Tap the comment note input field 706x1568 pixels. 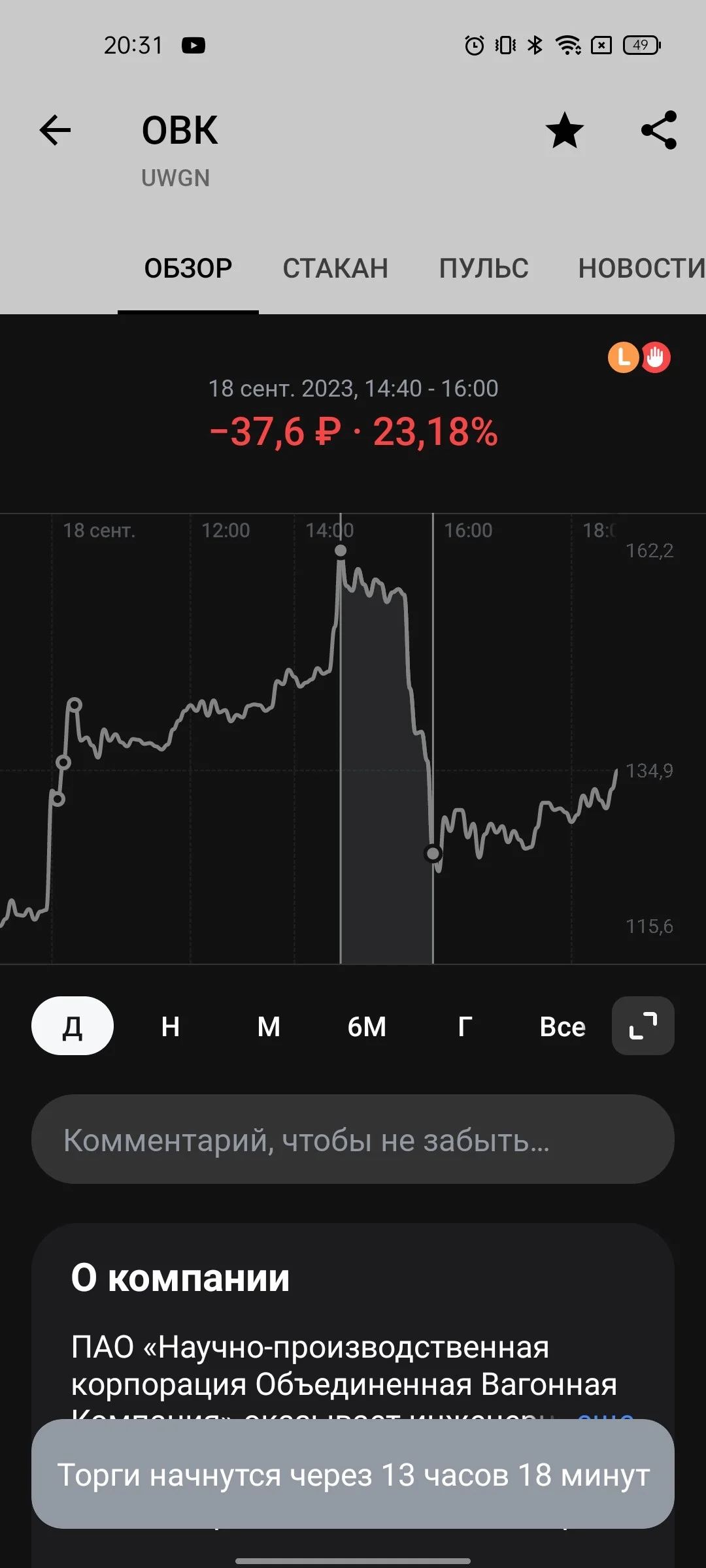pyautogui.click(x=353, y=1139)
